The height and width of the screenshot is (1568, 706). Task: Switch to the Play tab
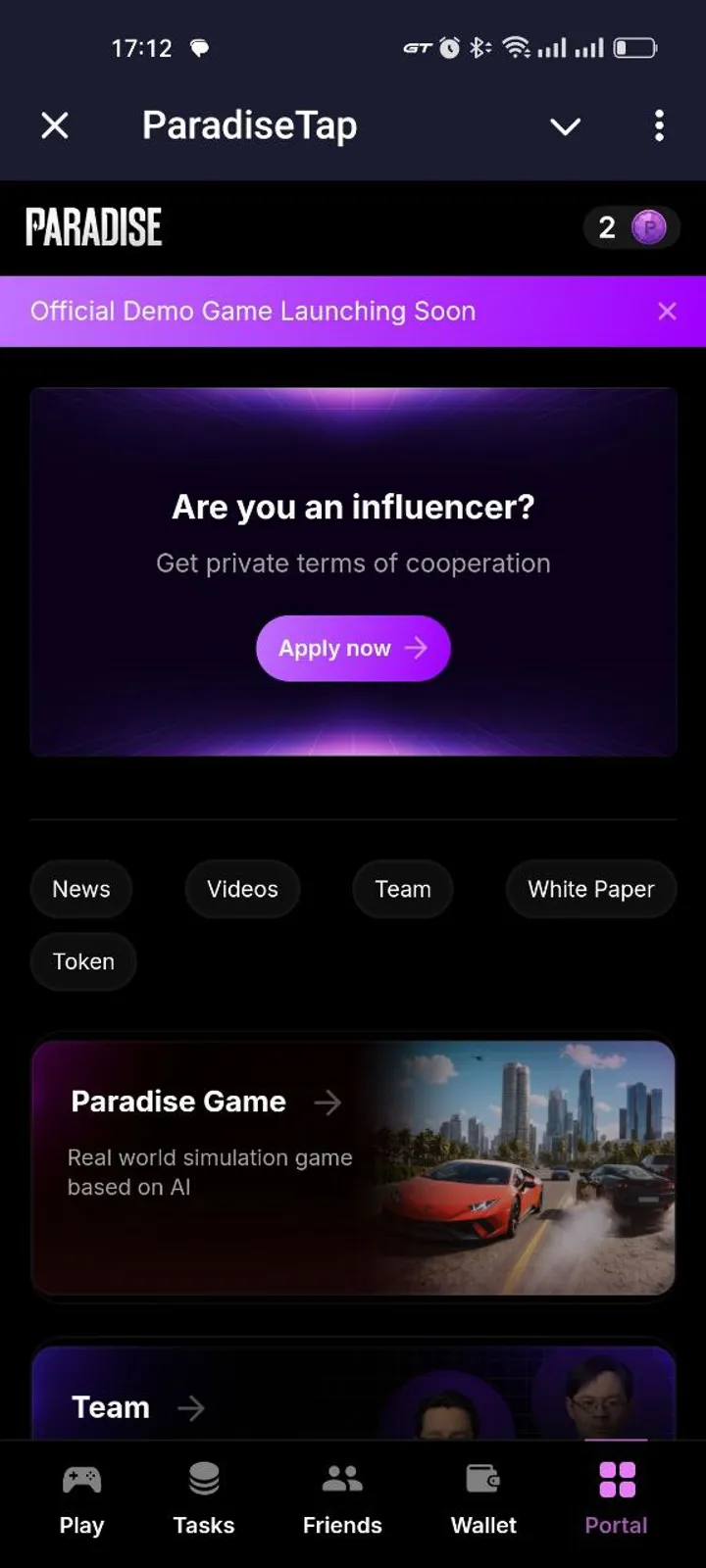coord(81,1499)
